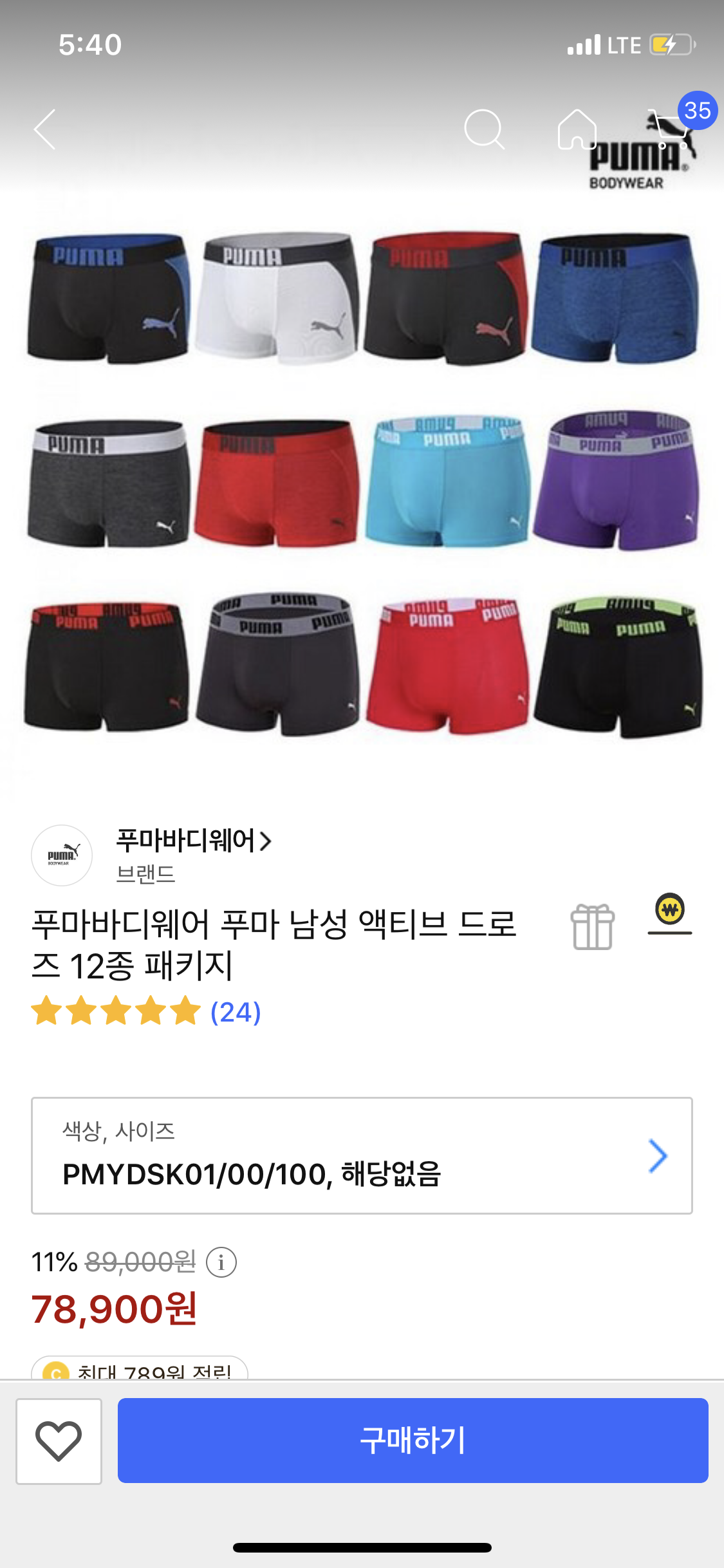
Task: Open the product image of Puma boxers
Action: click(362, 483)
